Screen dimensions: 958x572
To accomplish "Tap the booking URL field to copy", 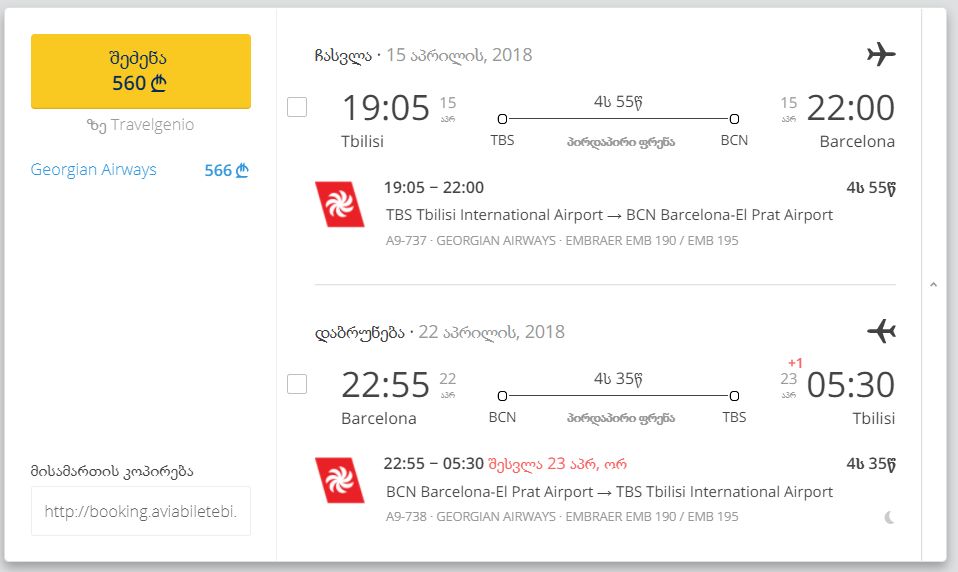I will point(140,511).
